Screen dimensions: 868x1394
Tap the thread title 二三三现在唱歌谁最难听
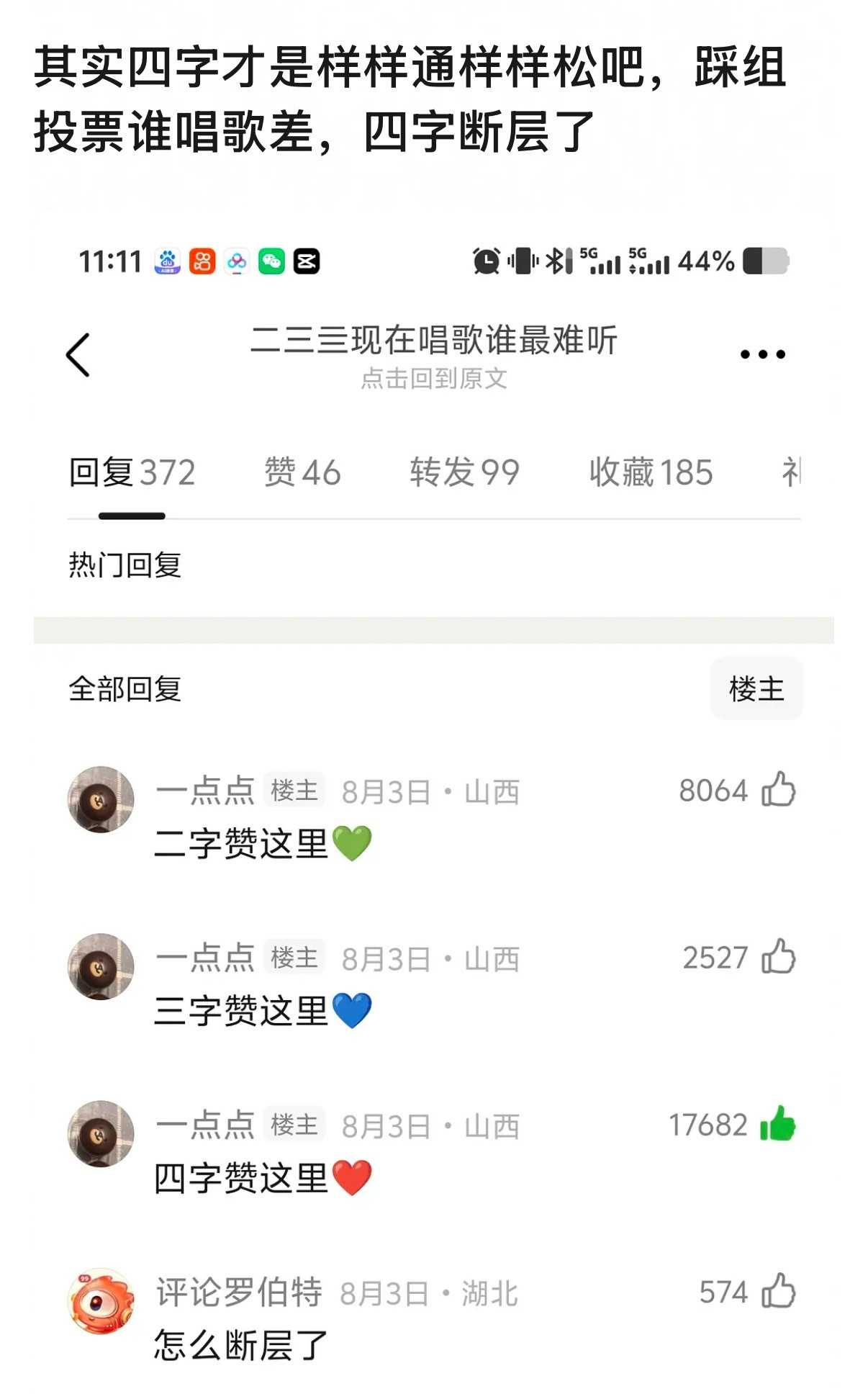click(x=435, y=344)
